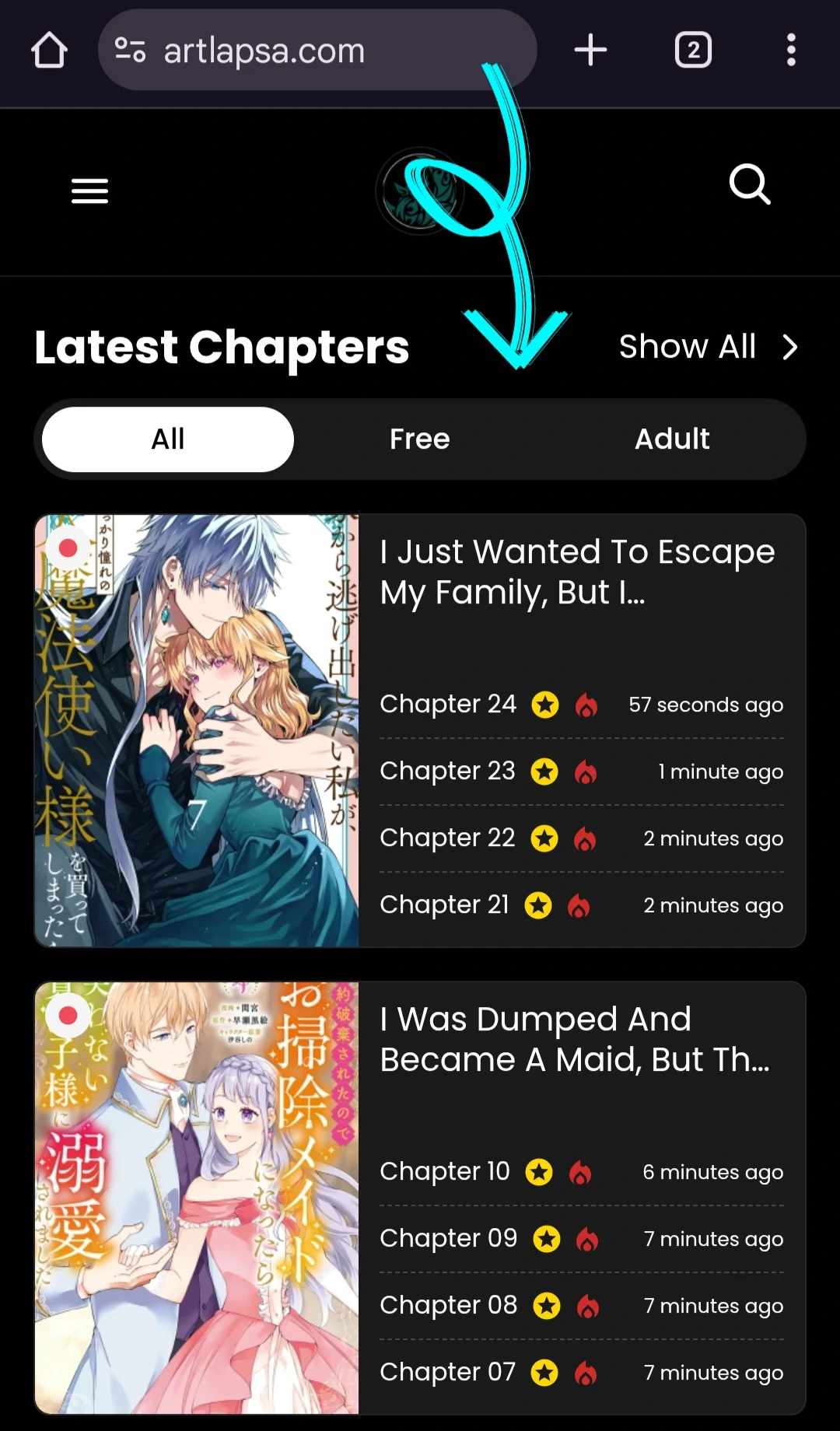Open the cover of I Was Dumped And Became A Maid
840x1431 pixels.
[197, 1198]
